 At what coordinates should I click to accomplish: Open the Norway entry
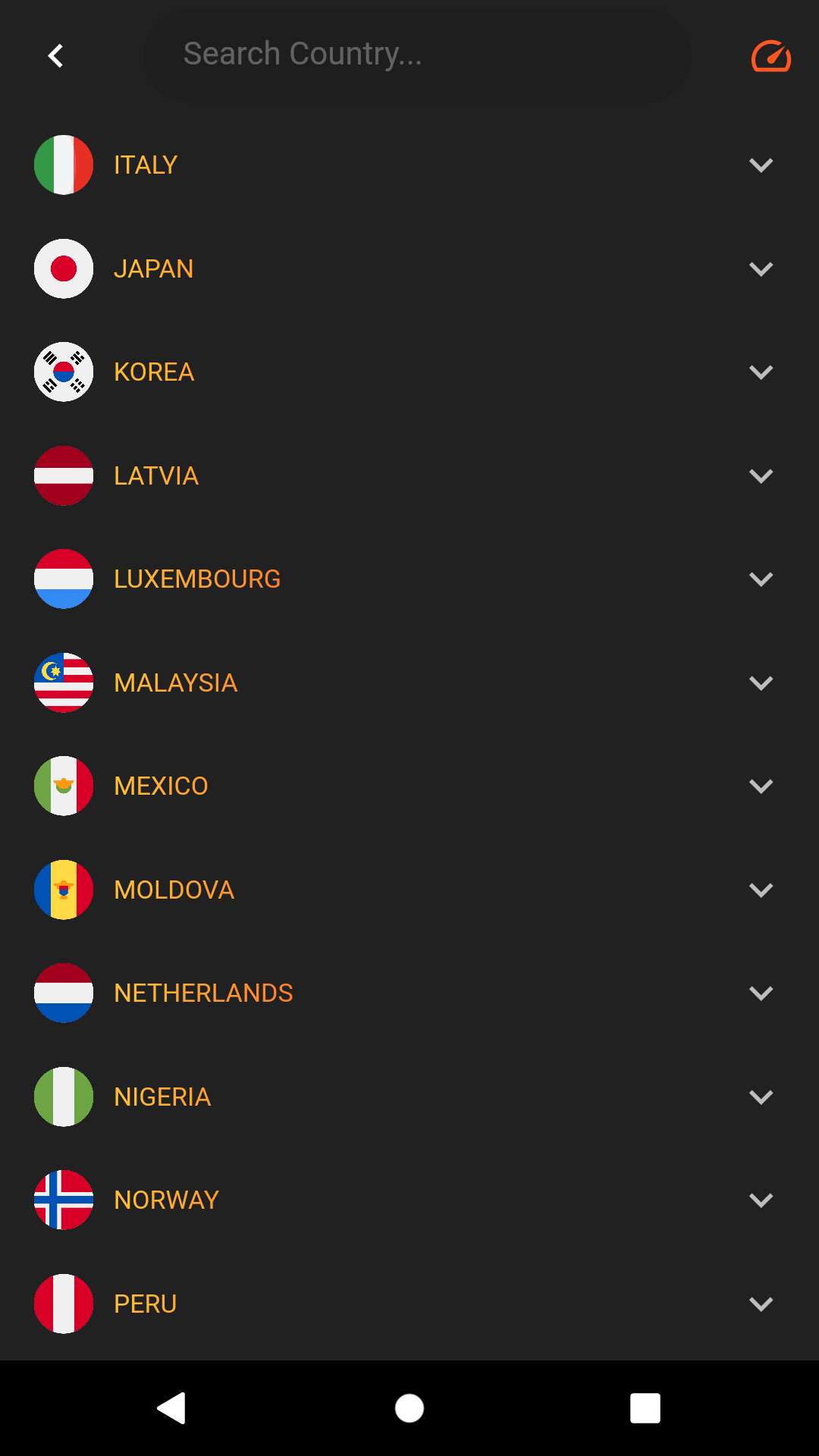pos(409,1200)
